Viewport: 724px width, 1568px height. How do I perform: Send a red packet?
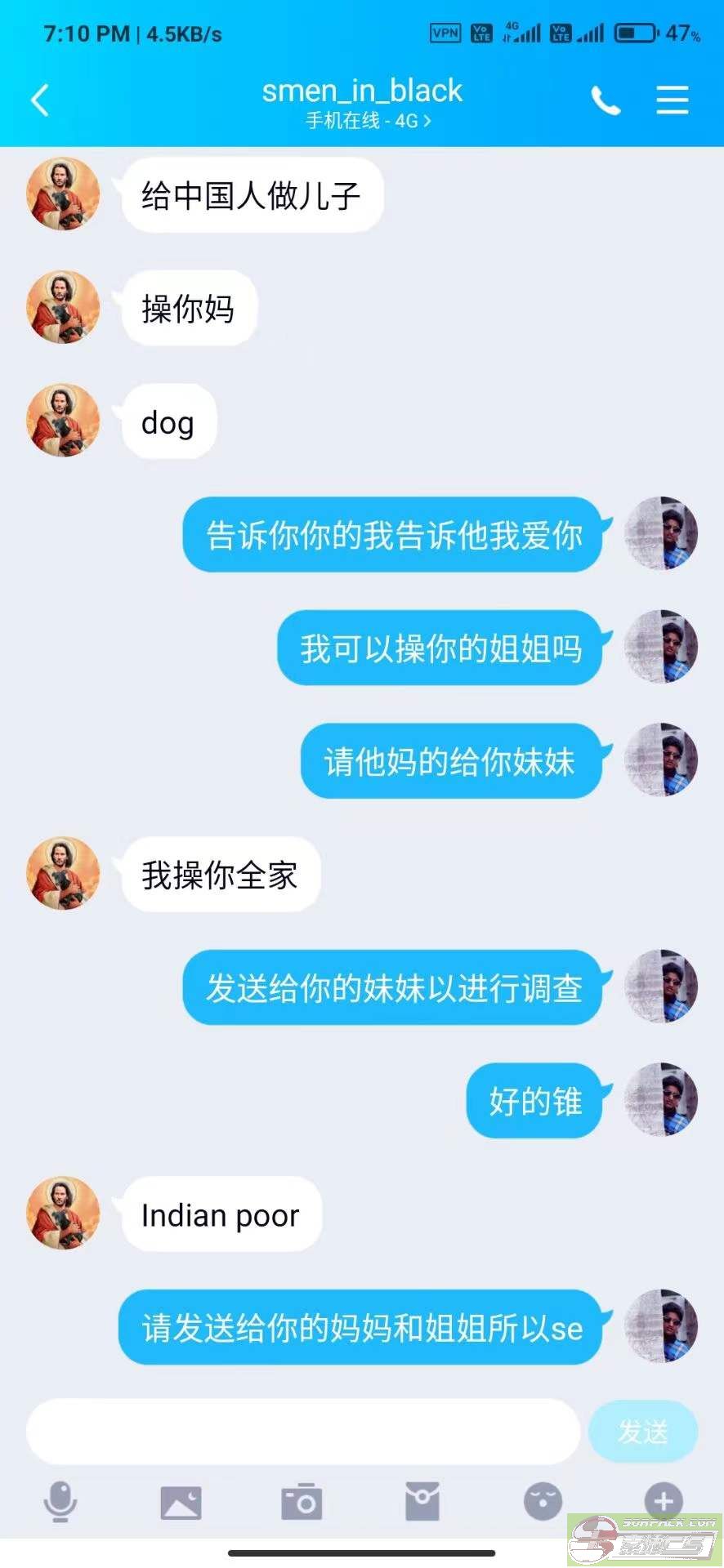pos(422,1501)
